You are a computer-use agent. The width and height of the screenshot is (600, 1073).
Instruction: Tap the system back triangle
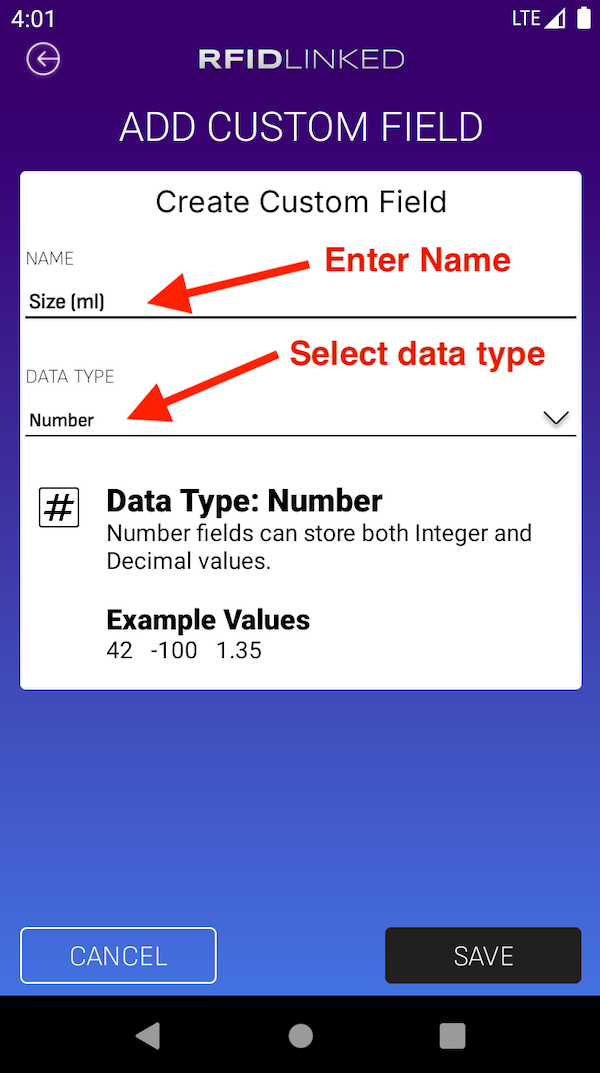coord(148,1035)
